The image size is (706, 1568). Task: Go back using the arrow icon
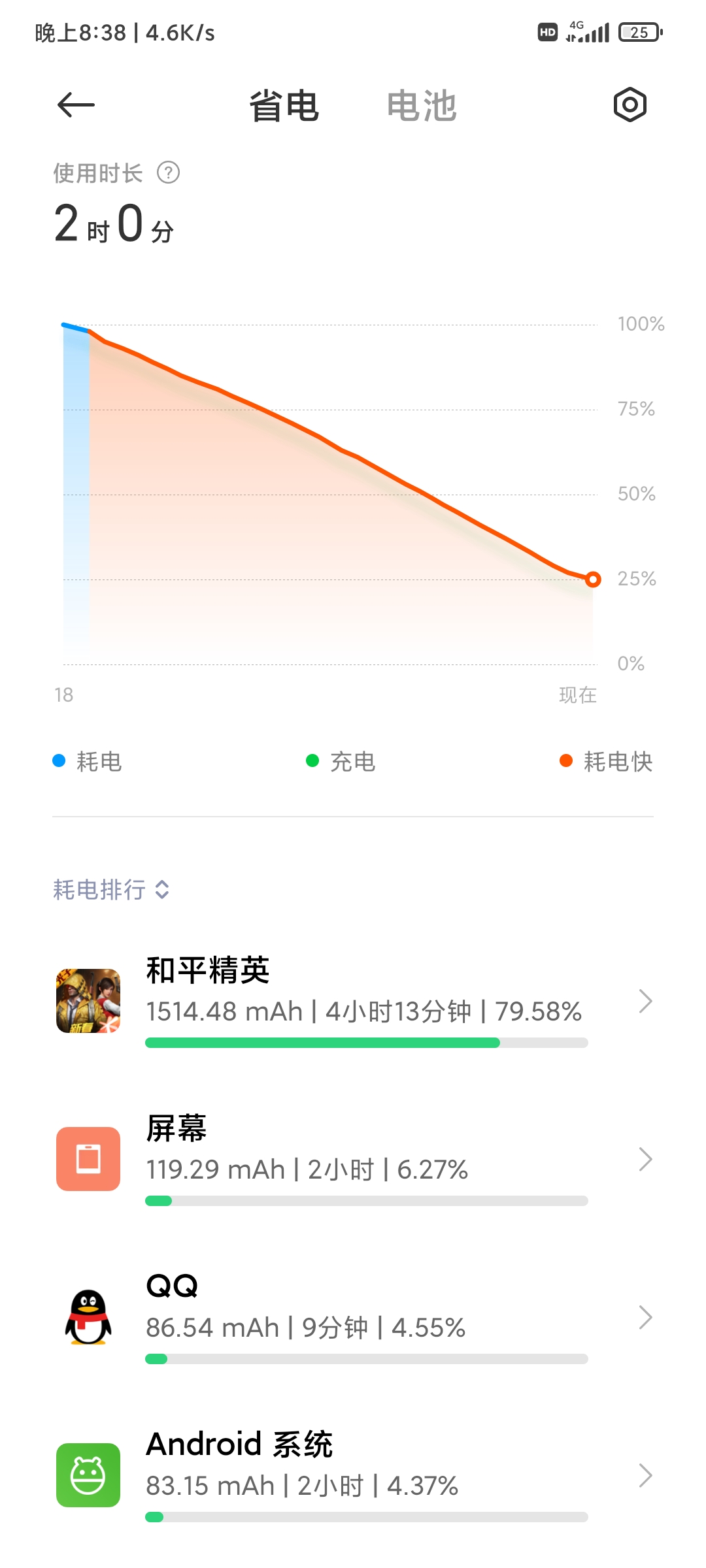76,105
